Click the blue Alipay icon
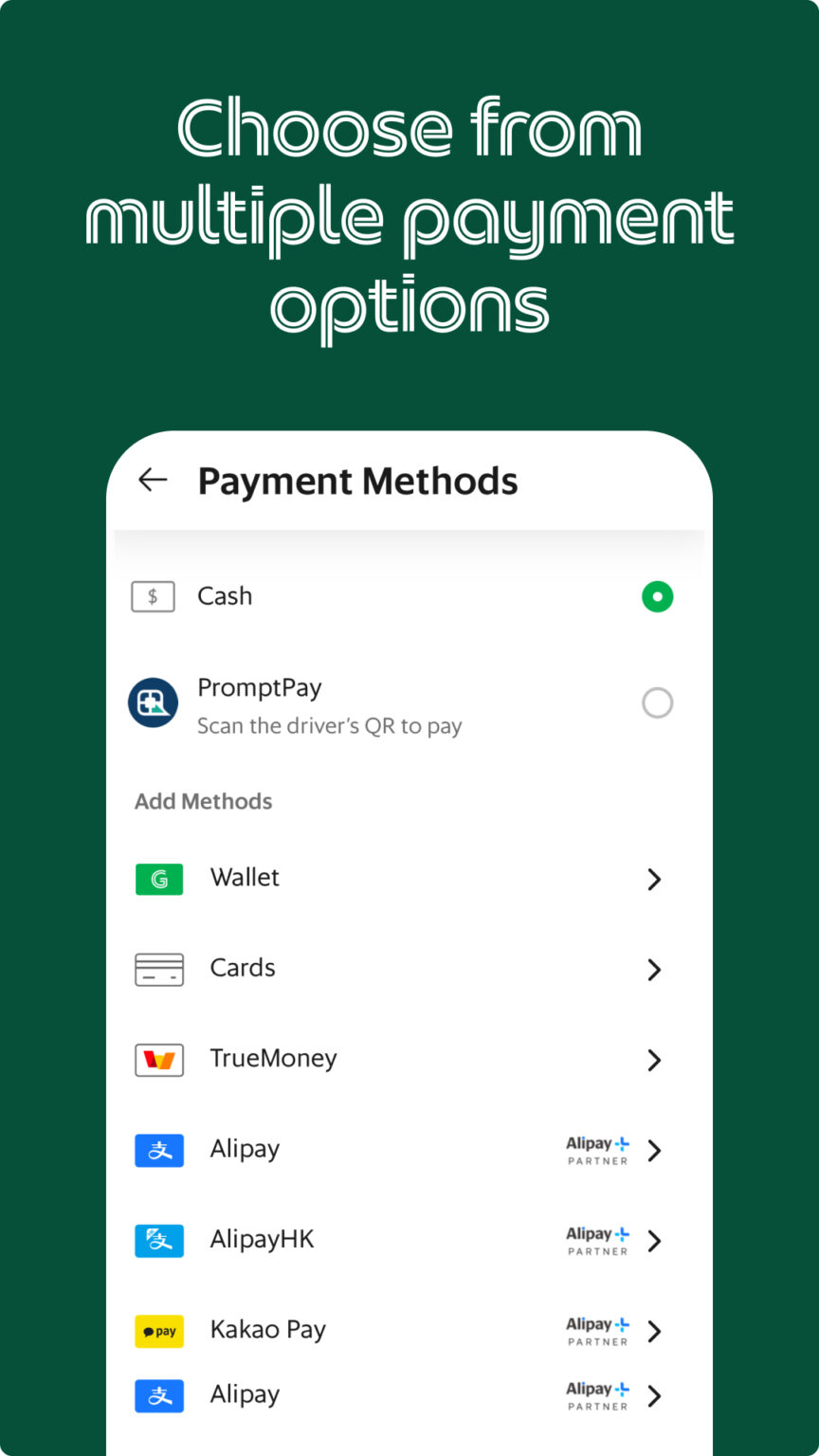Image resolution: width=819 pixels, height=1456 pixels. (x=158, y=1150)
